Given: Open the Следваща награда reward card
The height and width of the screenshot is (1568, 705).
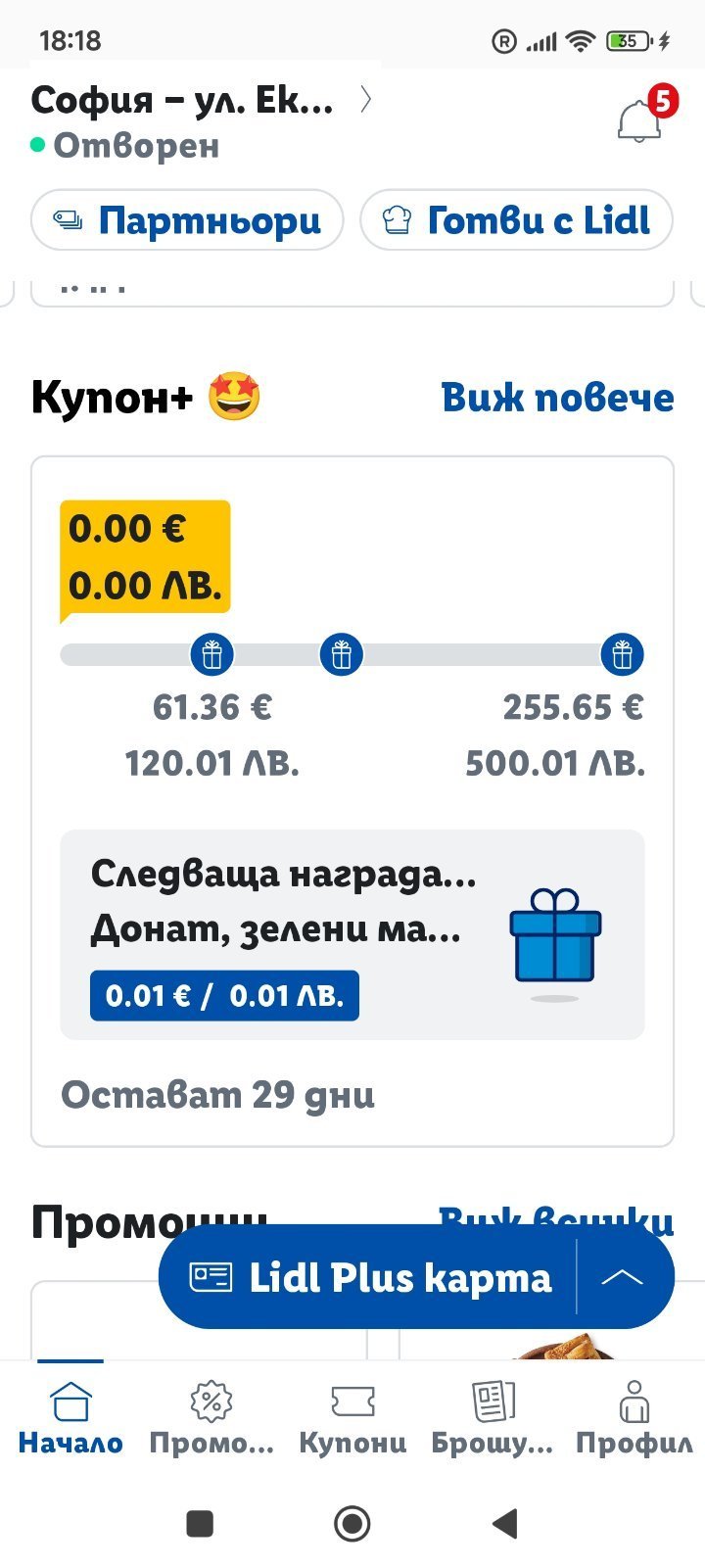Looking at the screenshot, I should pos(352,934).
